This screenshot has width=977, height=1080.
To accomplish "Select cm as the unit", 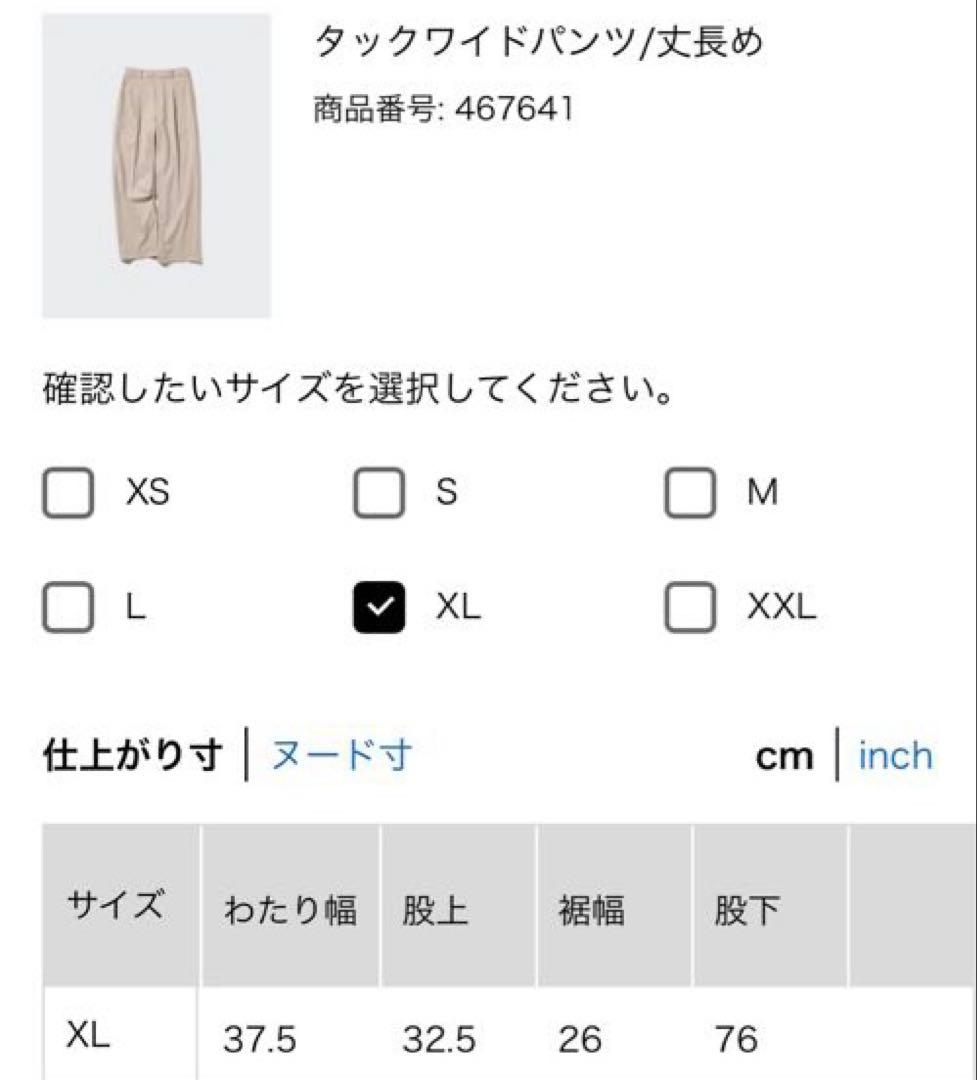I will tap(784, 757).
